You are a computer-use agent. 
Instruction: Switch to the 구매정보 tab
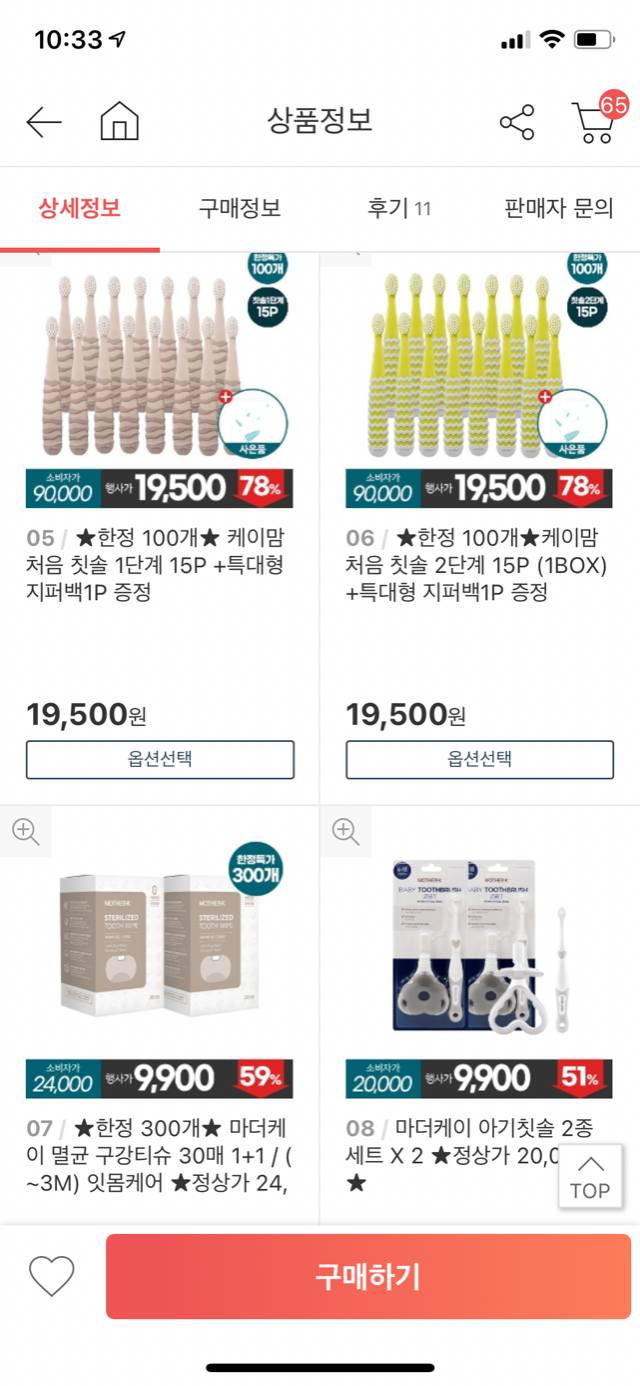pyautogui.click(x=239, y=209)
